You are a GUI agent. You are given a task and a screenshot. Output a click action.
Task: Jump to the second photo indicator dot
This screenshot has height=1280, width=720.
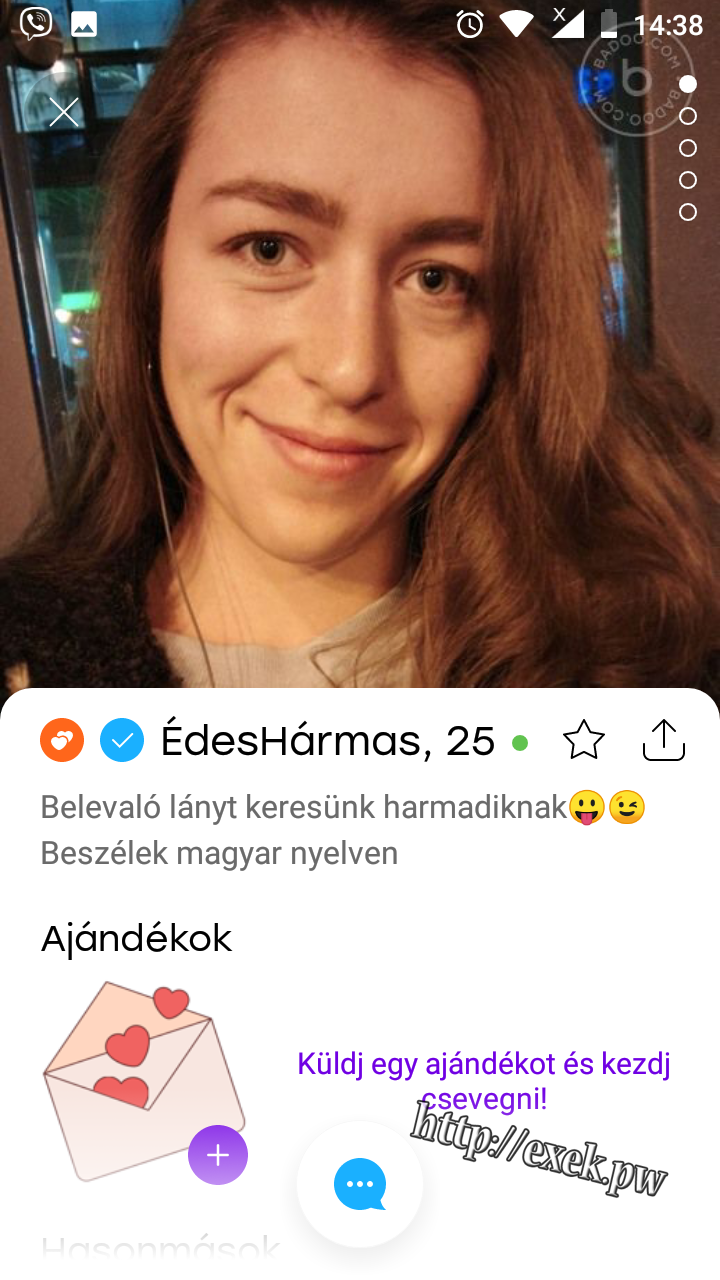[688, 116]
